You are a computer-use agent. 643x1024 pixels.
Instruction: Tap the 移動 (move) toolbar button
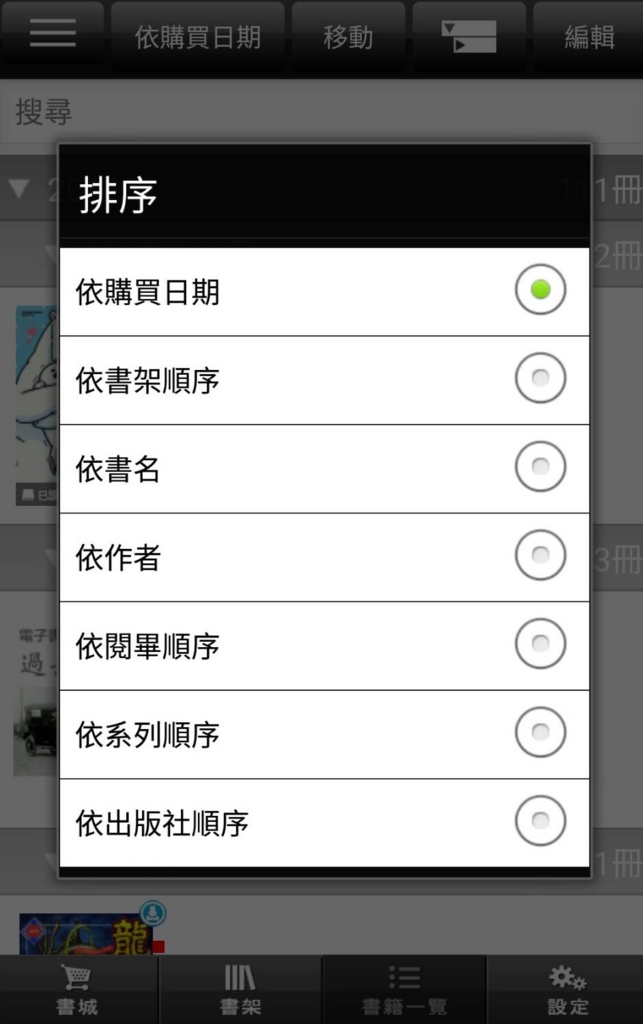[x=348, y=37]
